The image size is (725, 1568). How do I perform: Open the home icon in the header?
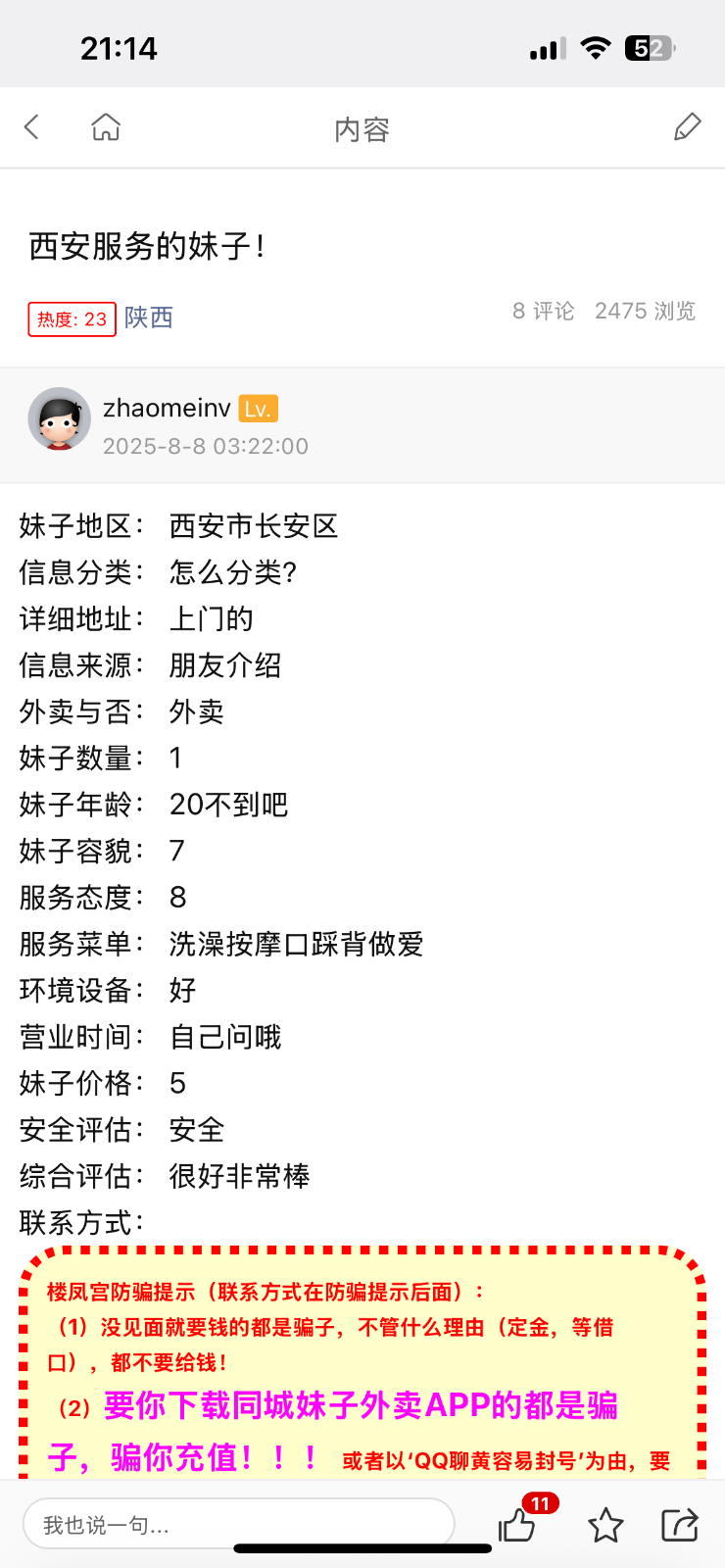click(106, 127)
